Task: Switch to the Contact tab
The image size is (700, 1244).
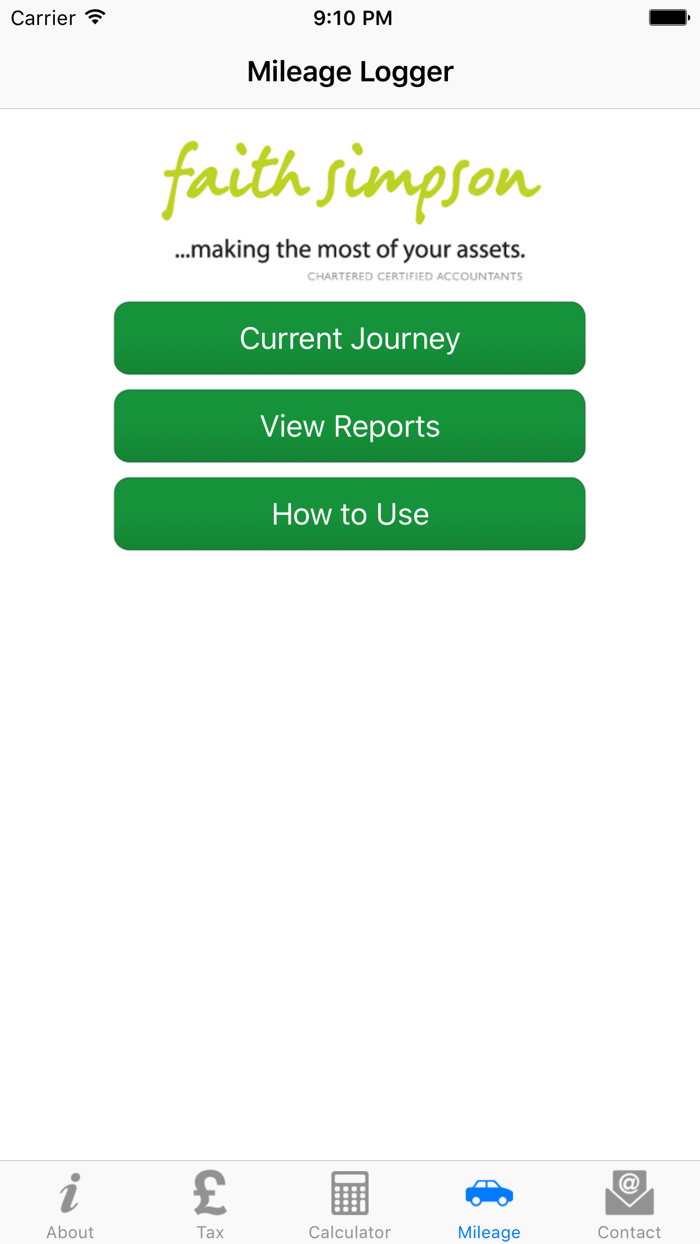Action: click(629, 1204)
